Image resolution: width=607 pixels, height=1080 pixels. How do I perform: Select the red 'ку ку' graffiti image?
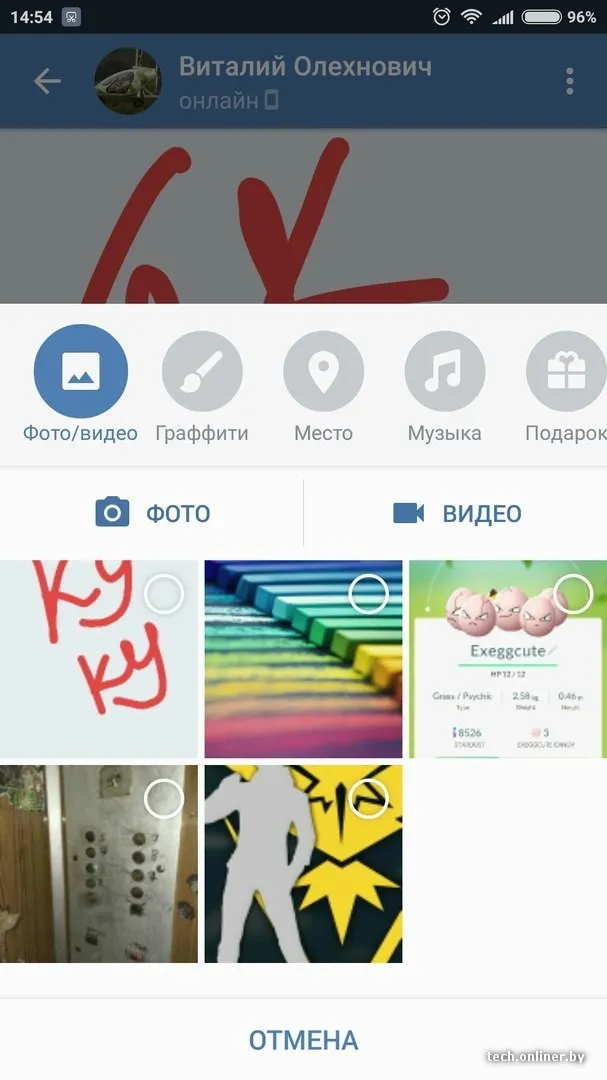click(99, 659)
